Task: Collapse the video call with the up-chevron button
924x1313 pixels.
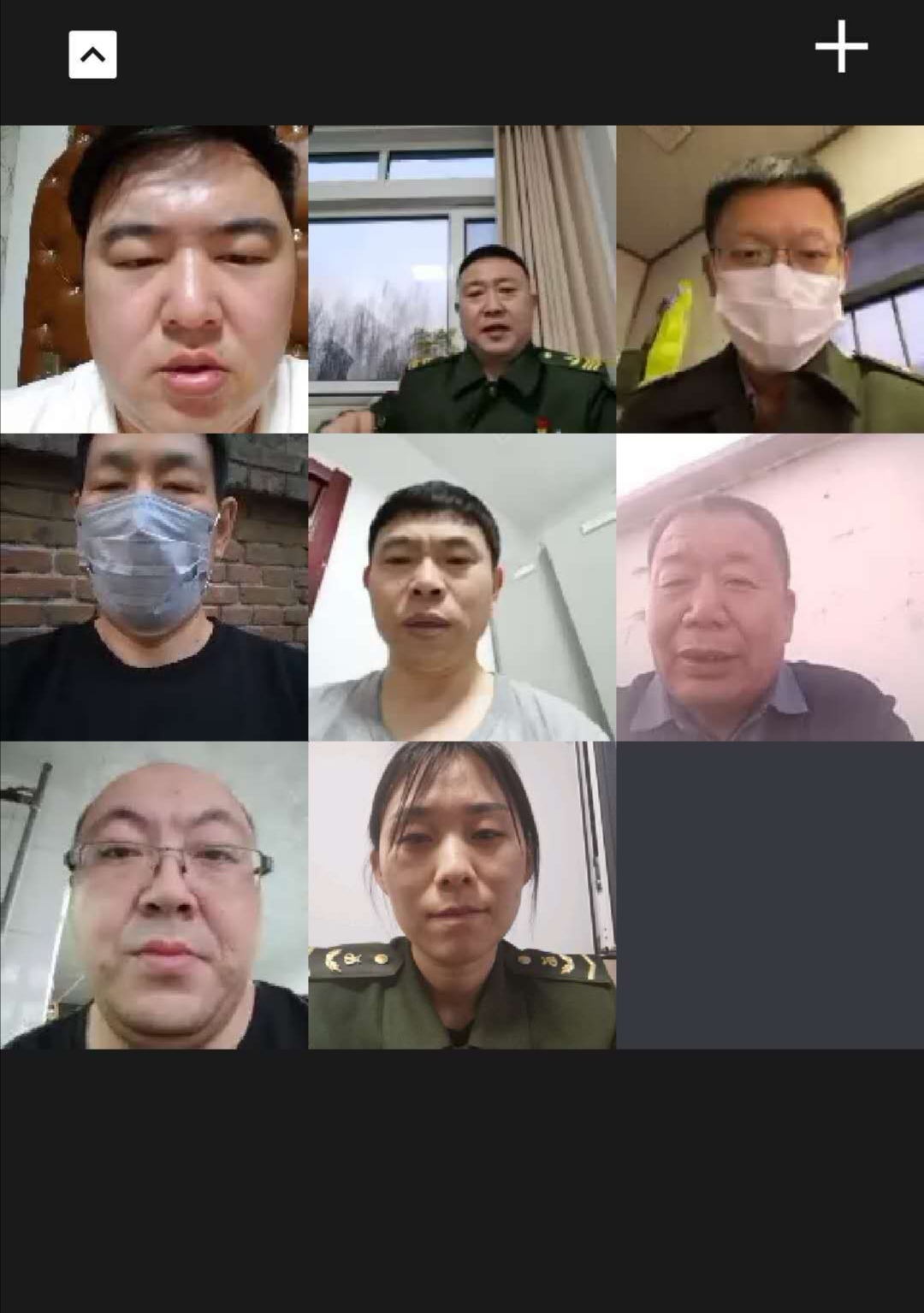Action: tap(92, 55)
